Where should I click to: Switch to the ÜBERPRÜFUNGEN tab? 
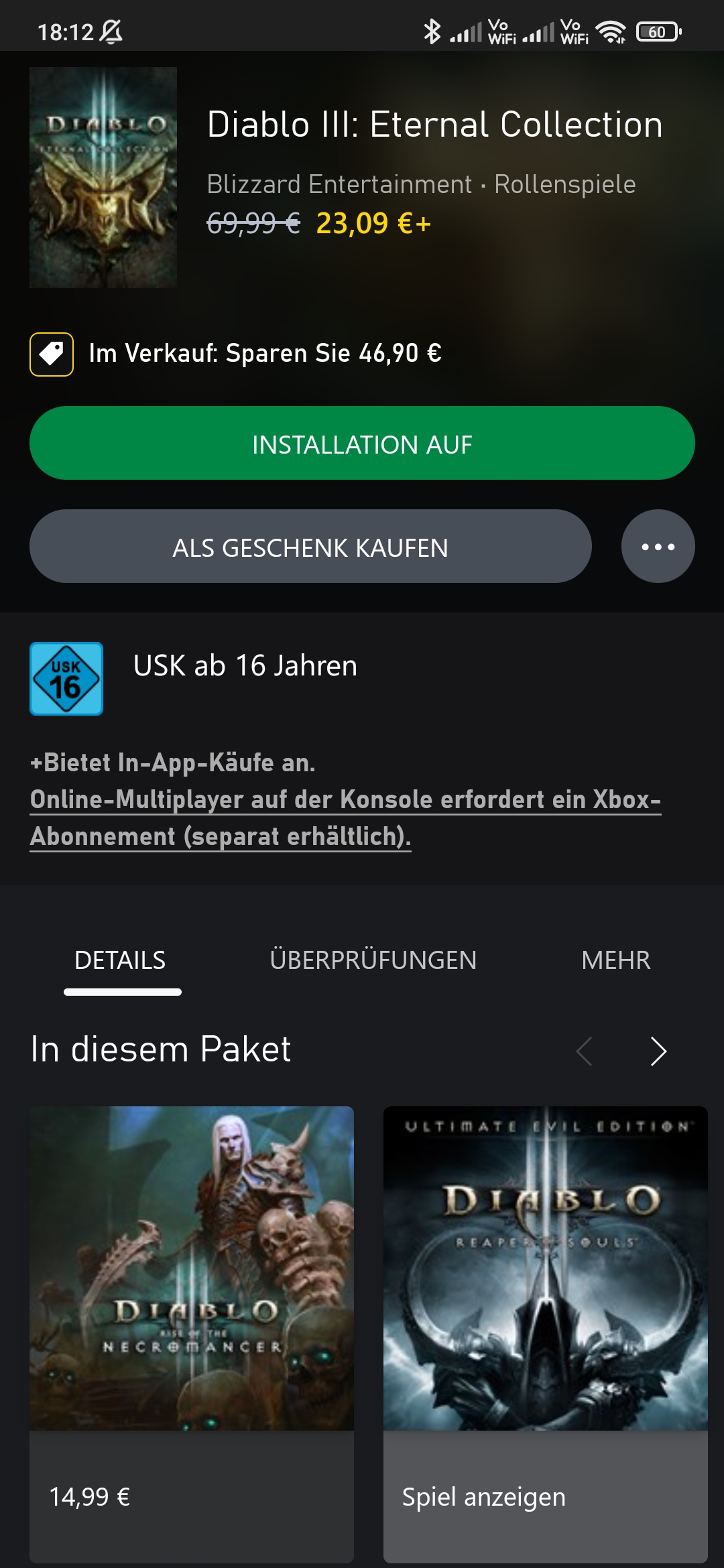click(x=373, y=960)
